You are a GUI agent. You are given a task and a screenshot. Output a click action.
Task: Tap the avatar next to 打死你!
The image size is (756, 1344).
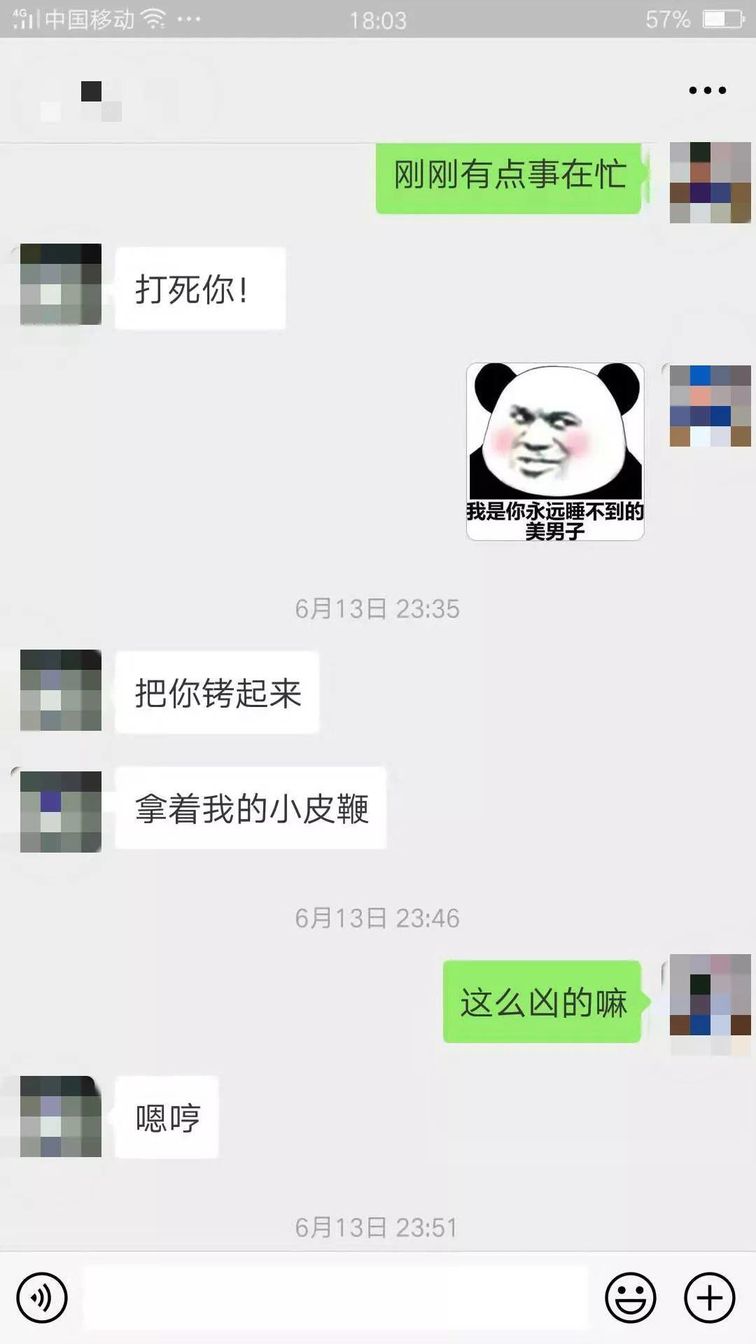[x=61, y=284]
